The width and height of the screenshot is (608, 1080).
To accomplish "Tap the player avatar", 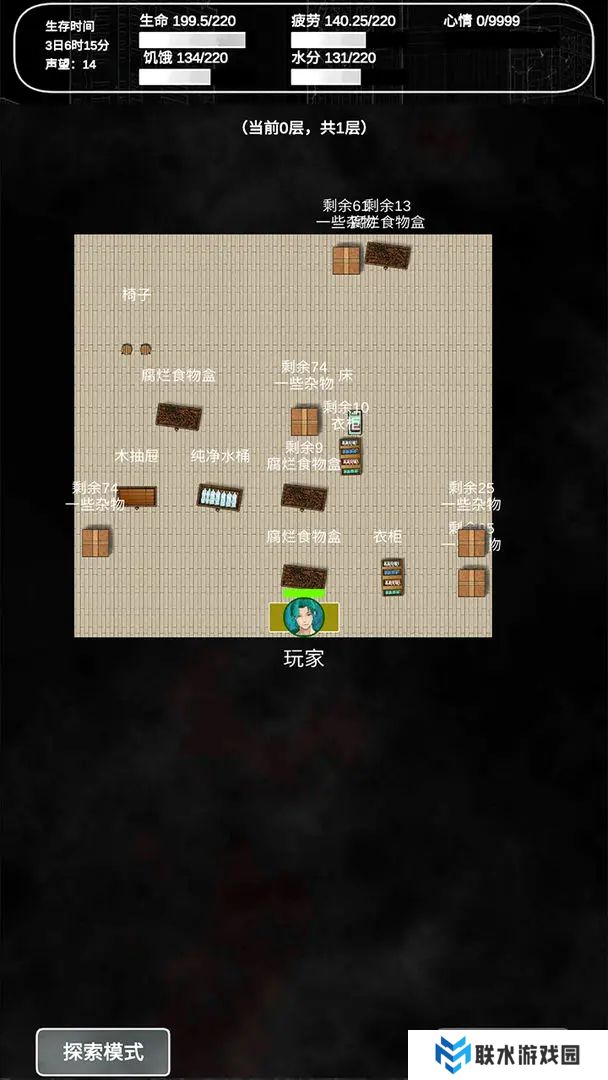I will click(x=302, y=617).
